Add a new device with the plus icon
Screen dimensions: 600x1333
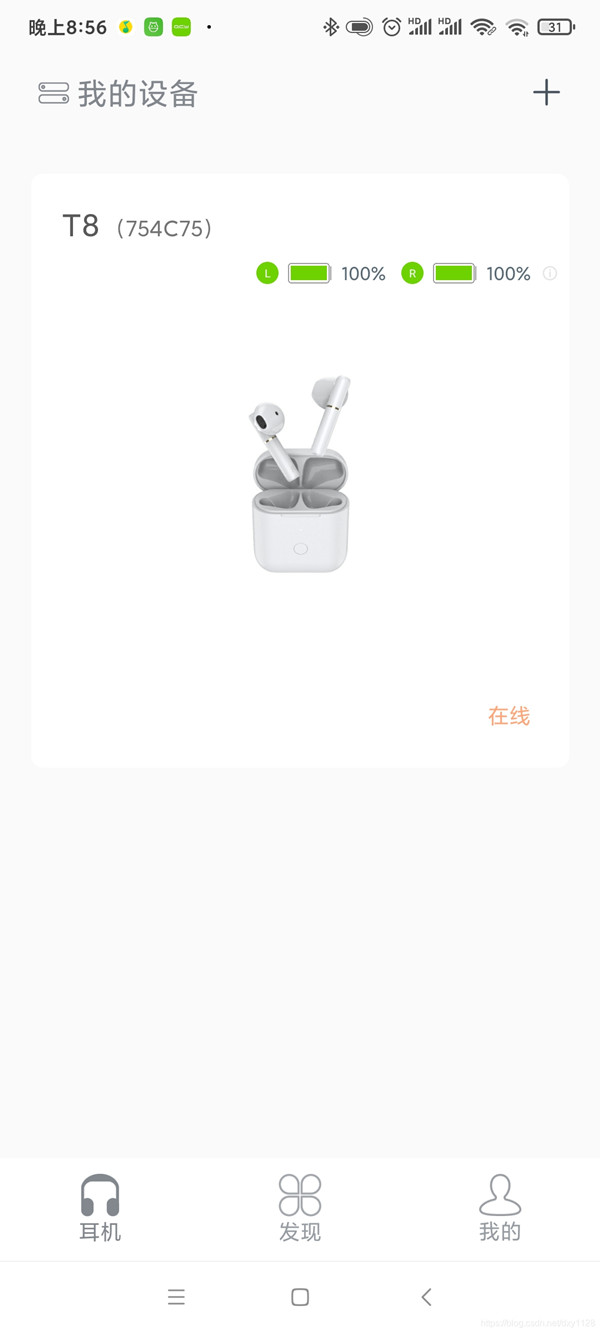(546, 93)
